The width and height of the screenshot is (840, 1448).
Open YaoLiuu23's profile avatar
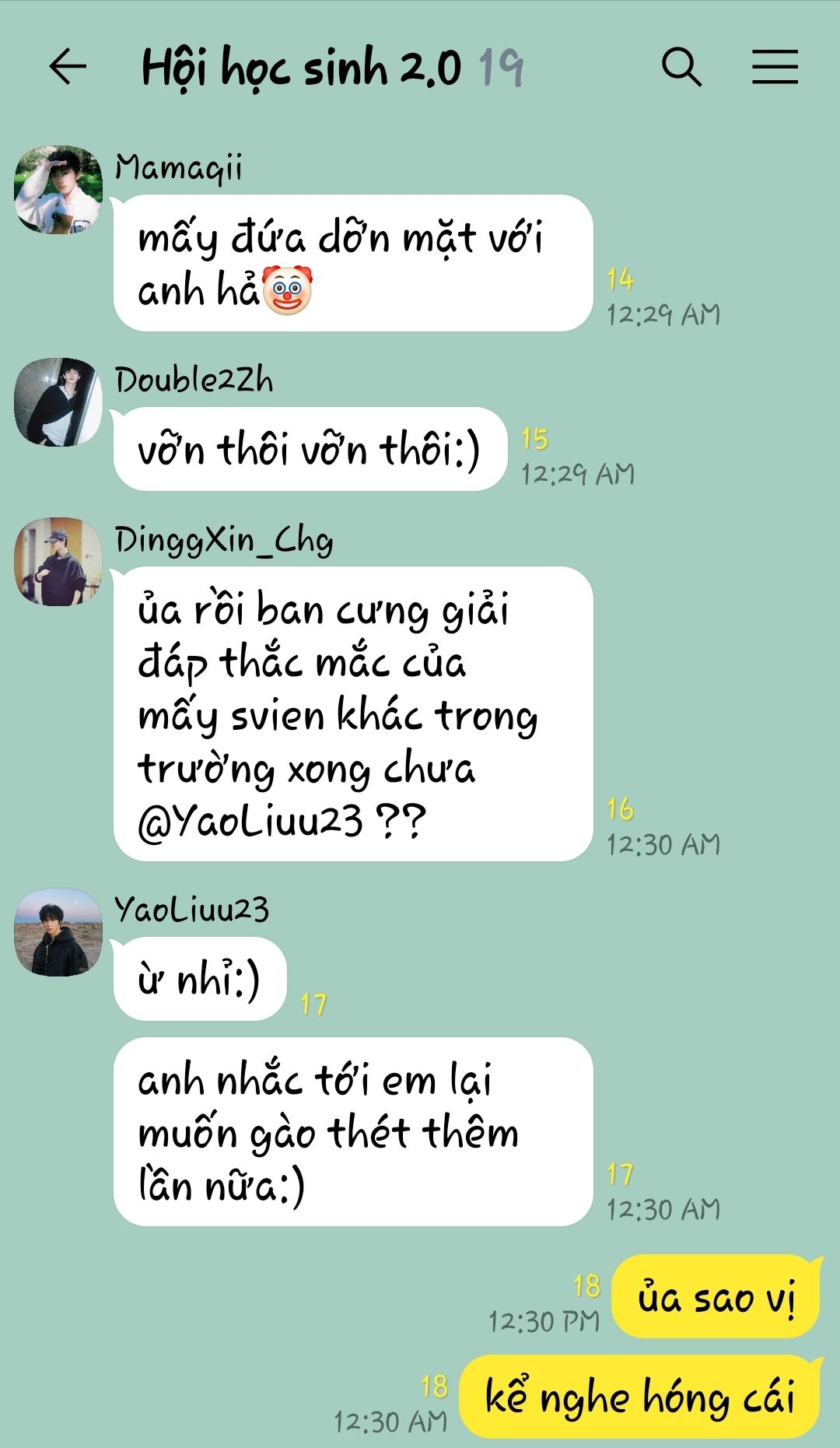(58, 931)
